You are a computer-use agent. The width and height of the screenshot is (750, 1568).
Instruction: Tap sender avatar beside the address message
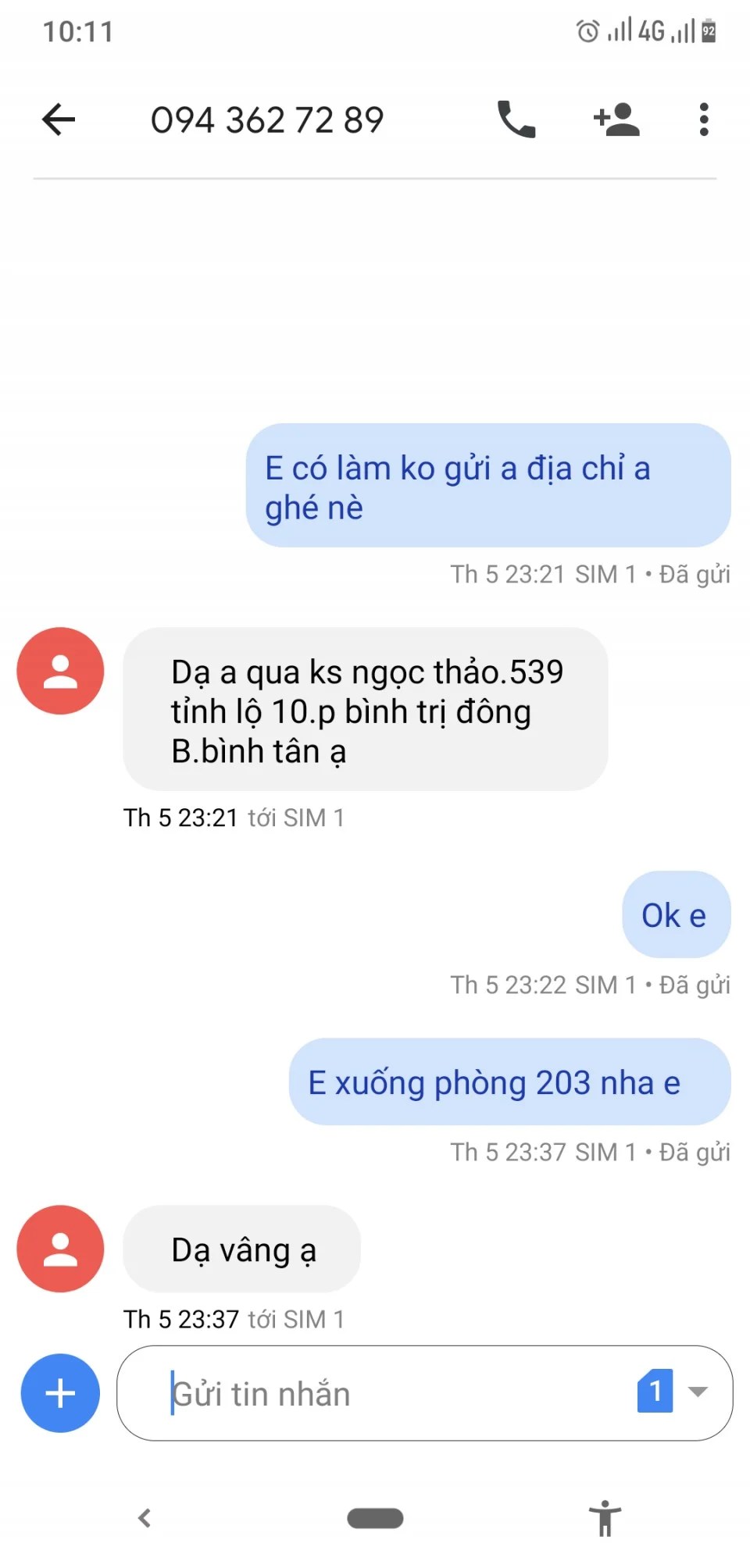pyautogui.click(x=60, y=671)
